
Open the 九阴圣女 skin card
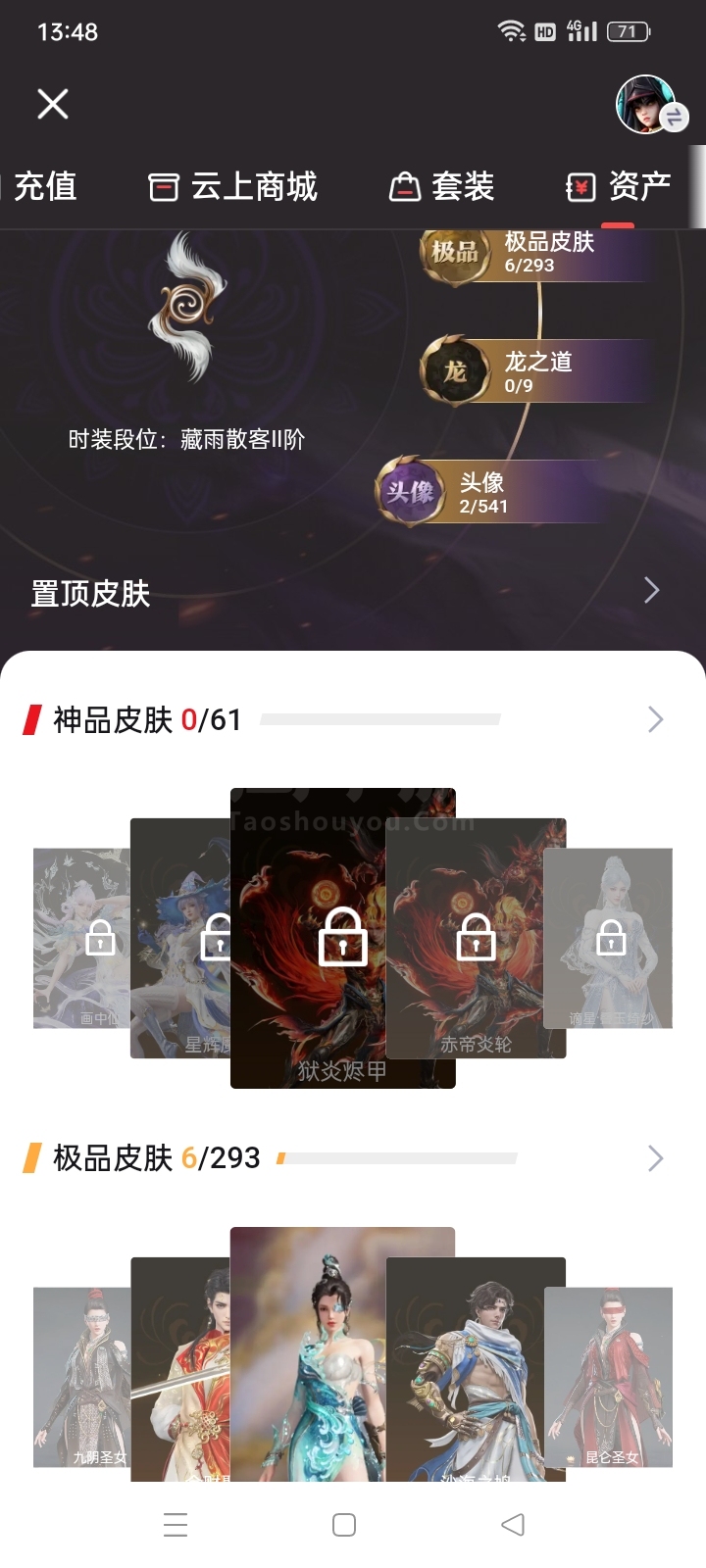click(81, 1377)
